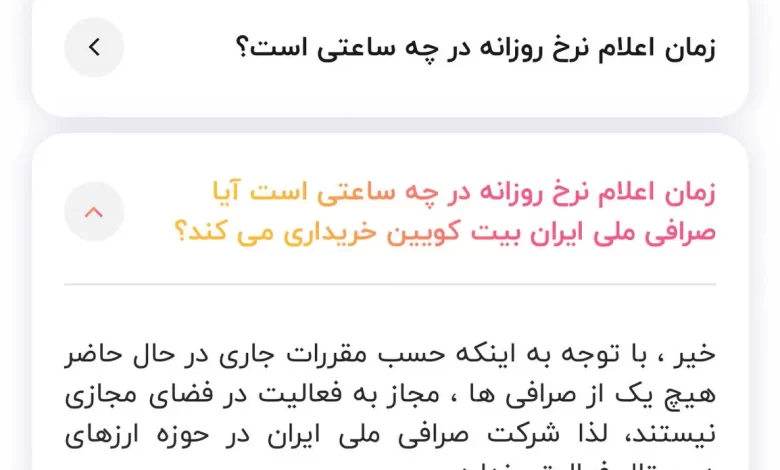Expand the collapsed daily rate announcement question
The height and width of the screenshot is (470, 780).
pyautogui.click(x=94, y=47)
